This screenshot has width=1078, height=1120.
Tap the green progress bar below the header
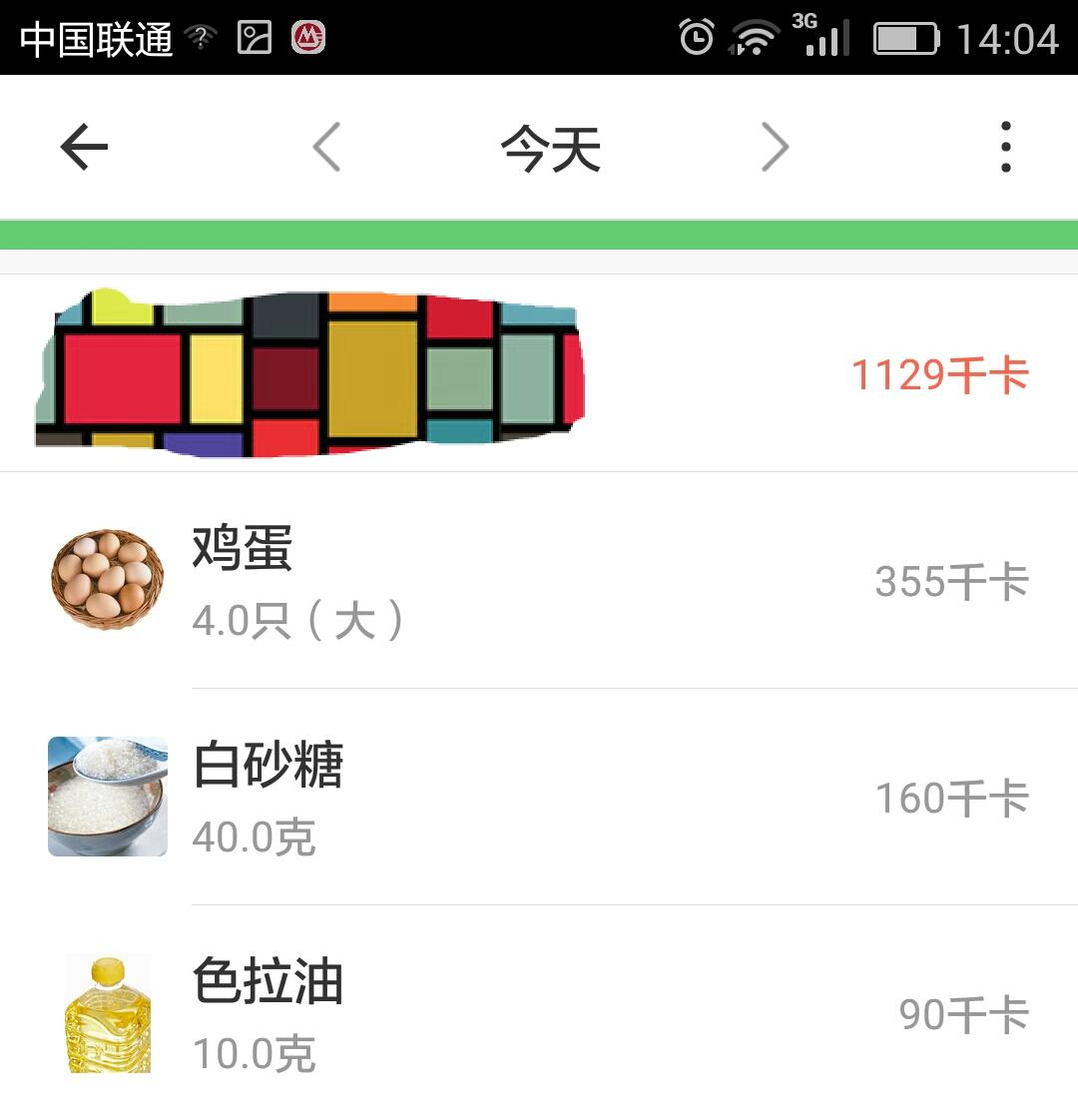[x=539, y=232]
